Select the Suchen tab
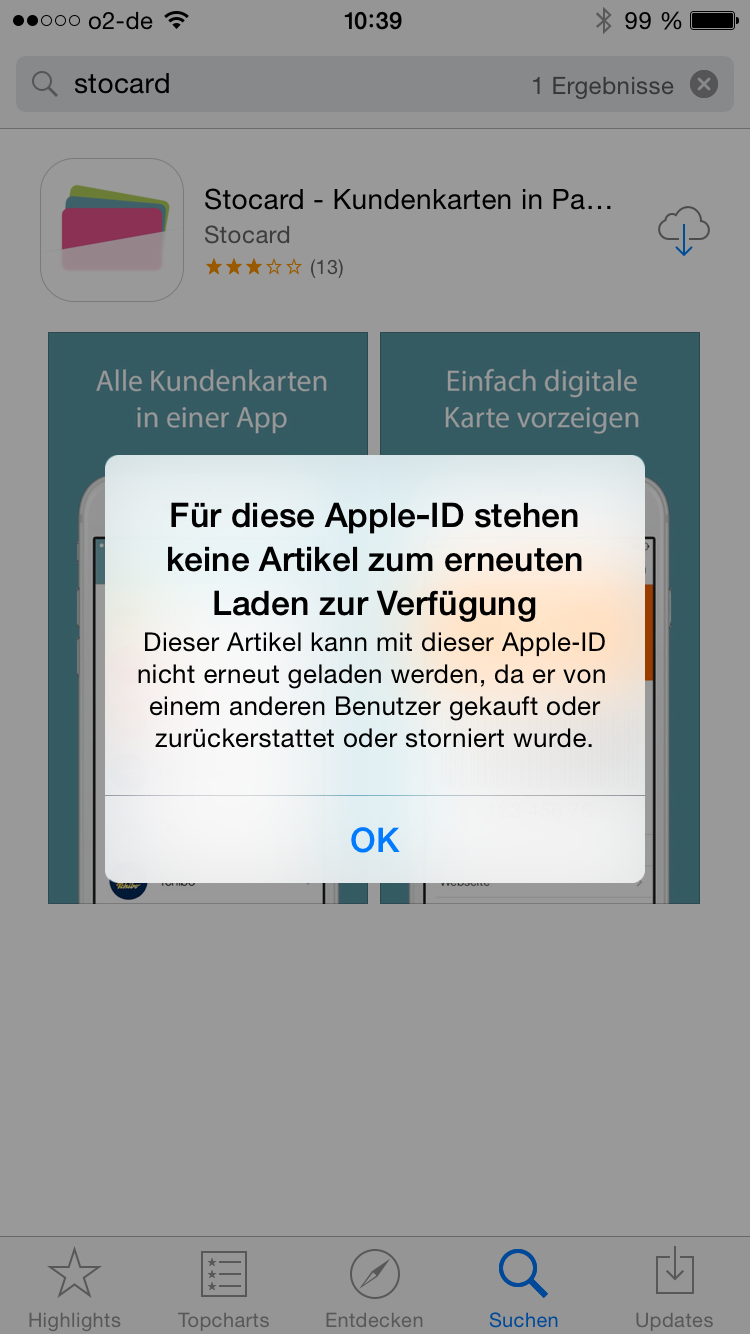The width and height of the screenshot is (750, 1334). (524, 1288)
